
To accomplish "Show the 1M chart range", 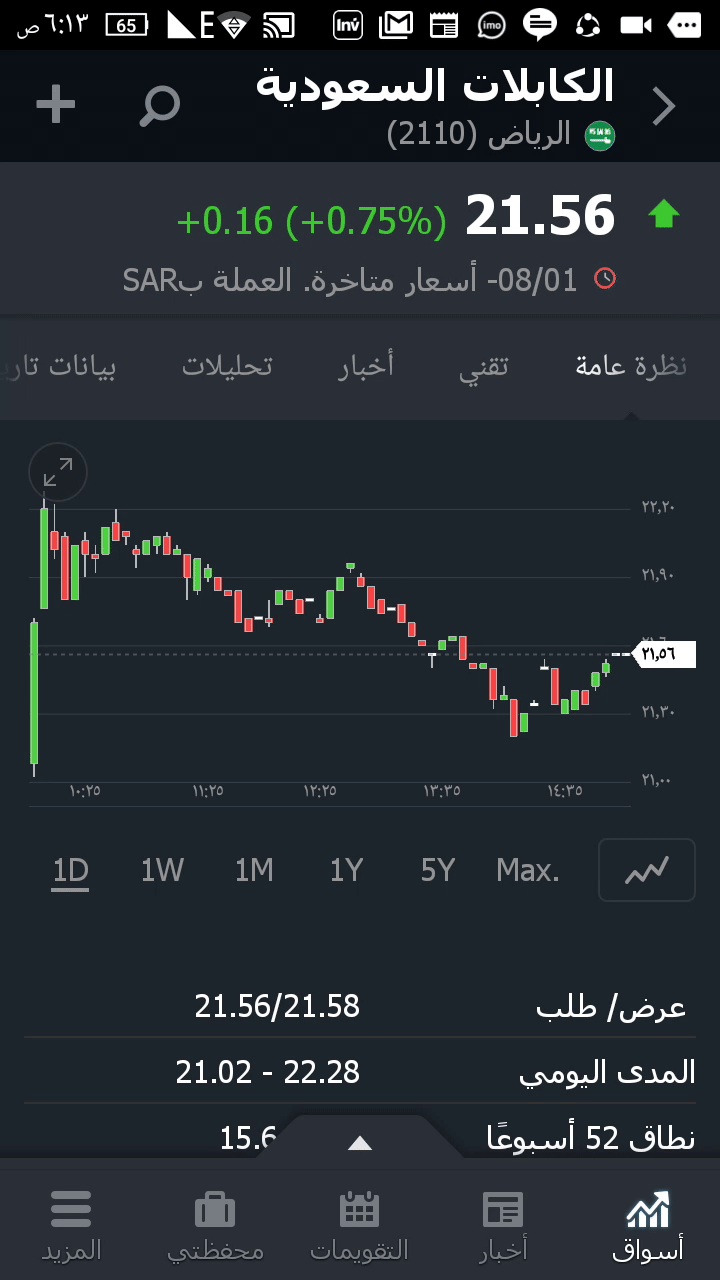I will 254,870.
